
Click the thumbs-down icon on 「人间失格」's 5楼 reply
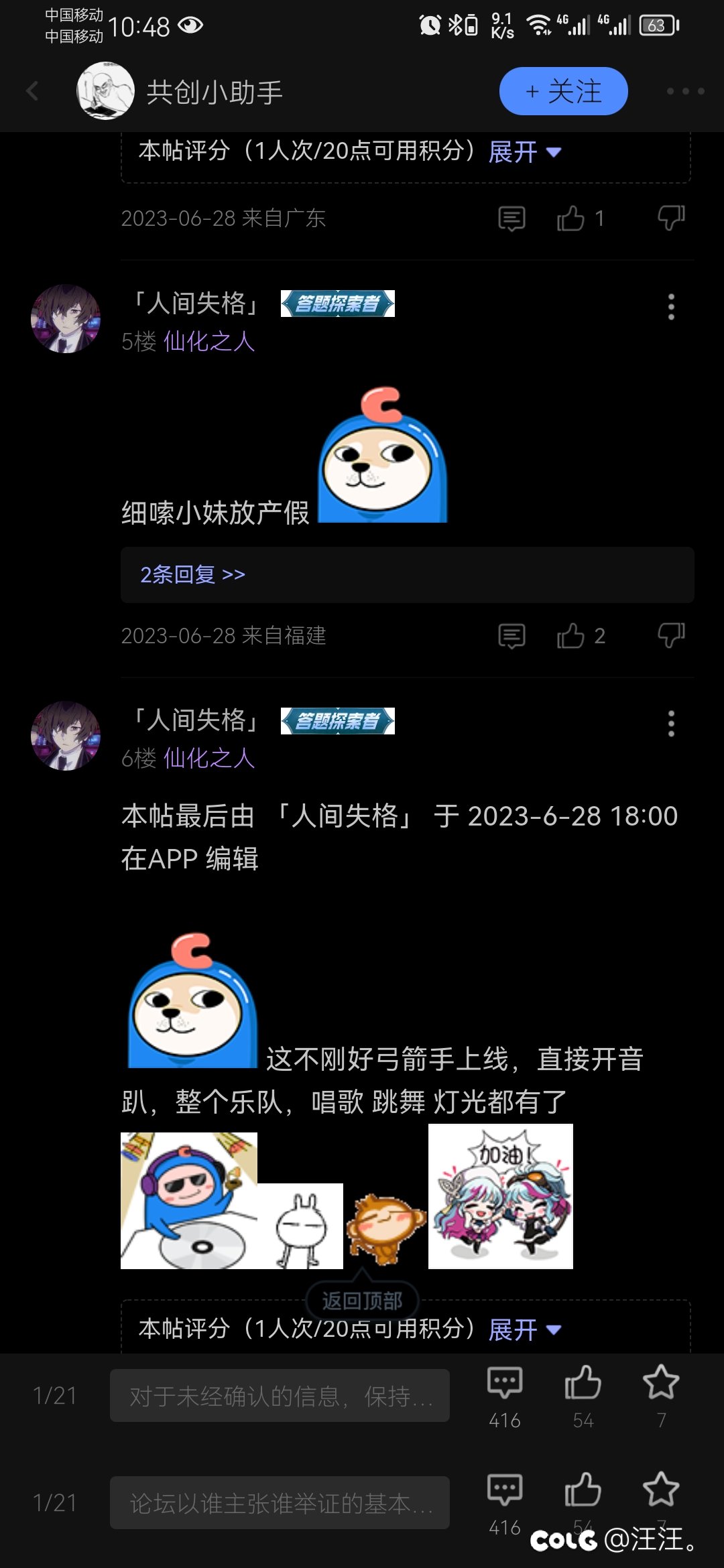pyautogui.click(x=670, y=637)
